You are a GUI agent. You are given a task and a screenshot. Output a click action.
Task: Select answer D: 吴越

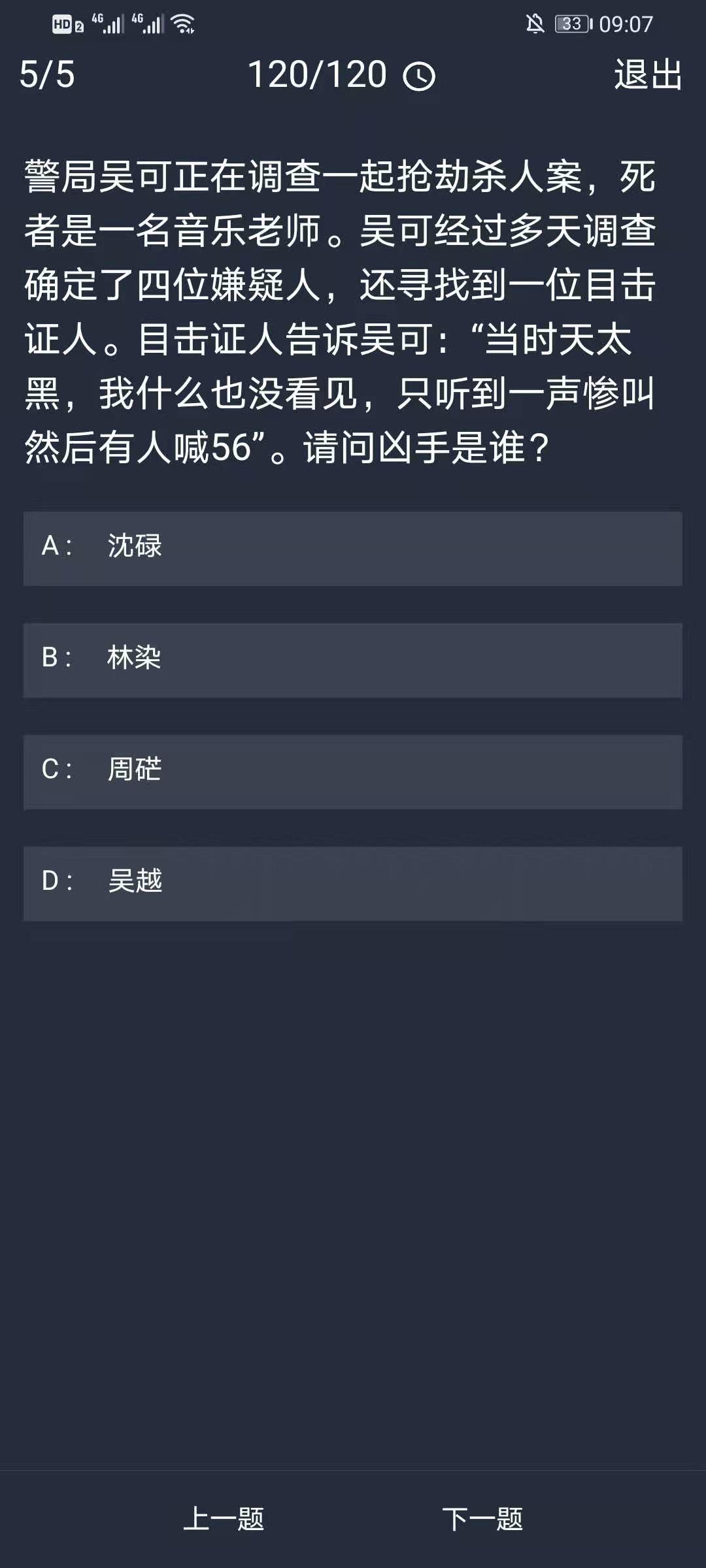(353, 883)
